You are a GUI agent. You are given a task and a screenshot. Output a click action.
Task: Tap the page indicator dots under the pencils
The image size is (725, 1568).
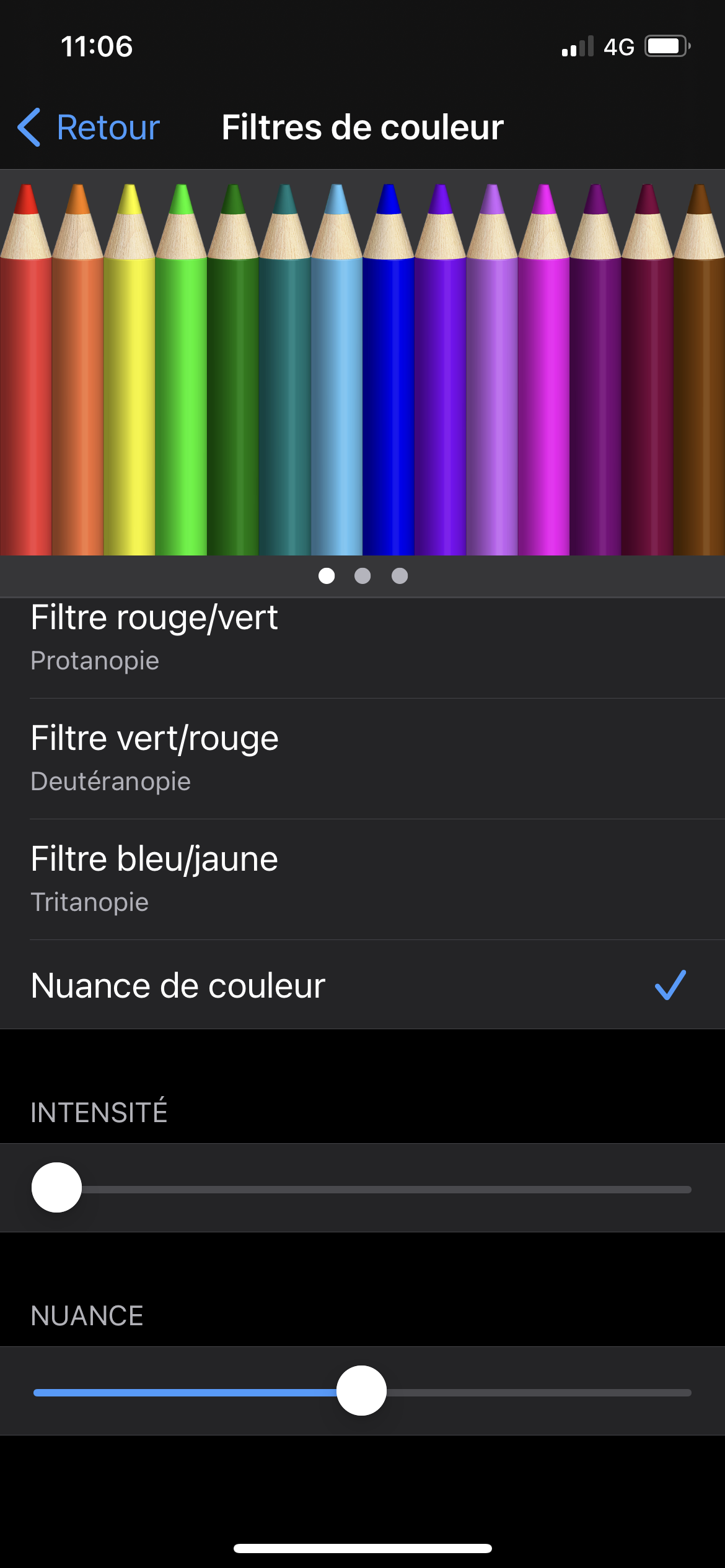coord(362,576)
